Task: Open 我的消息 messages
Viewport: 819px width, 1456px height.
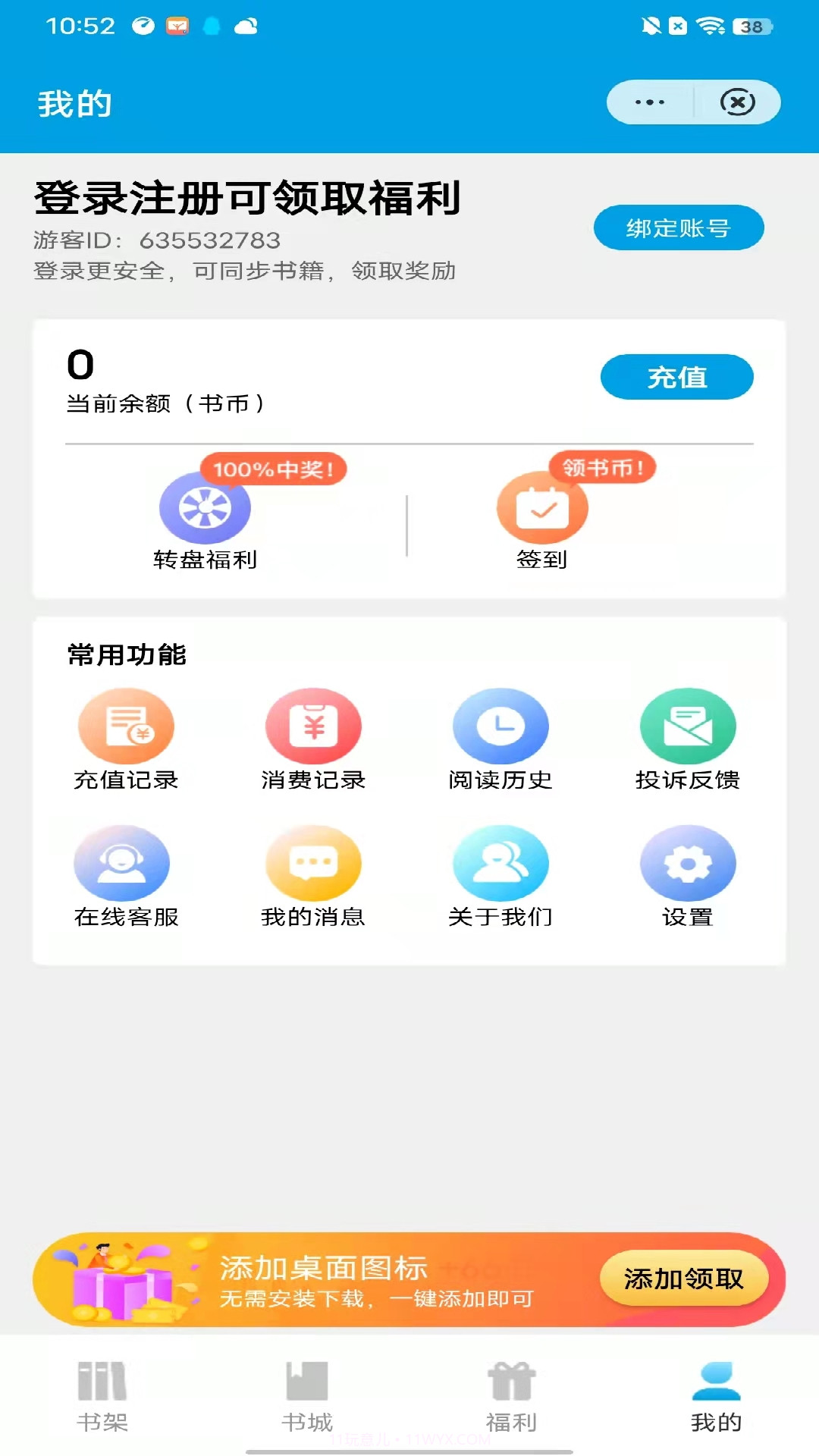Action: click(312, 864)
